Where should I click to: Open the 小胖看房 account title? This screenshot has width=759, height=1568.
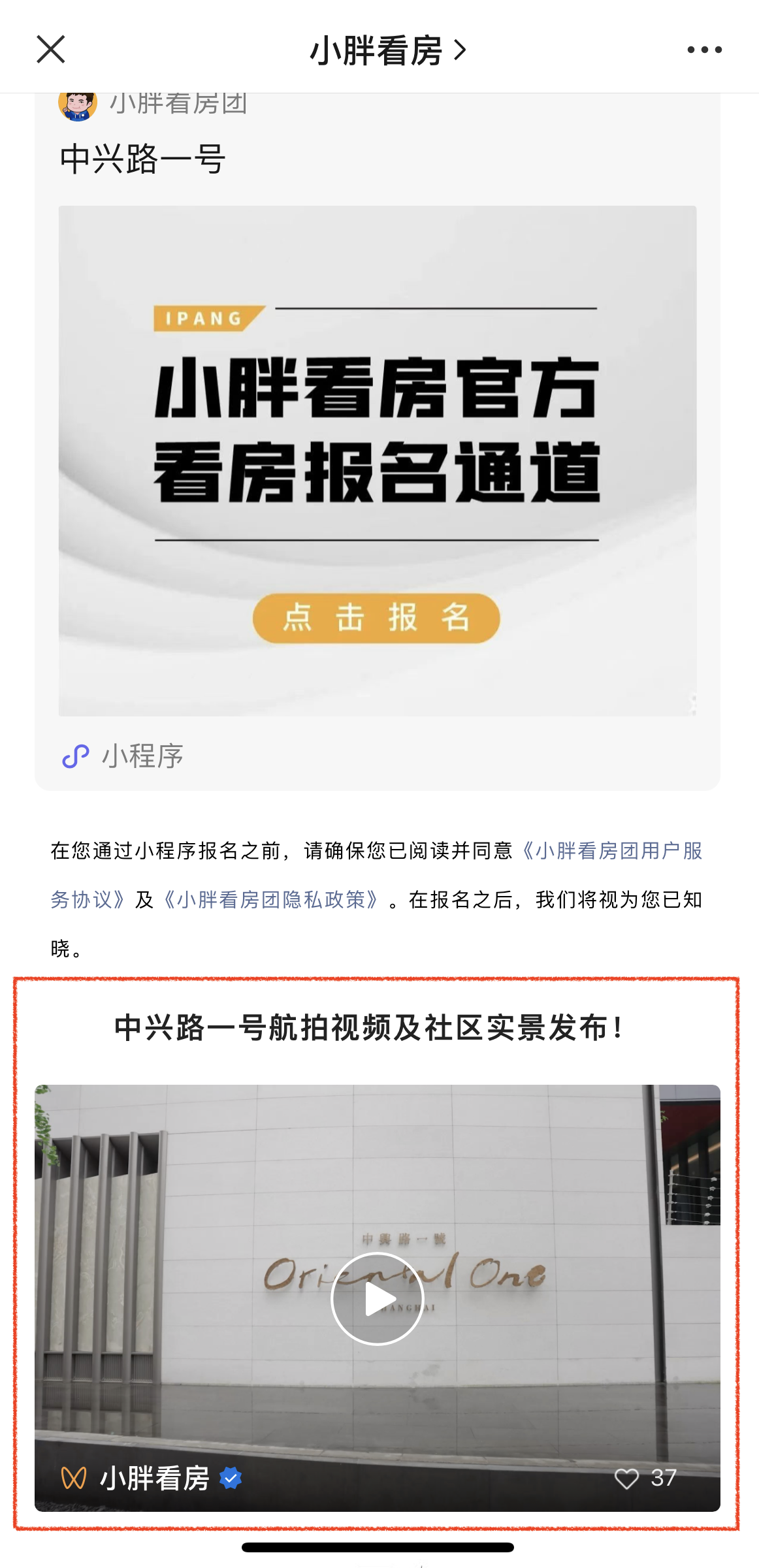coord(387,50)
